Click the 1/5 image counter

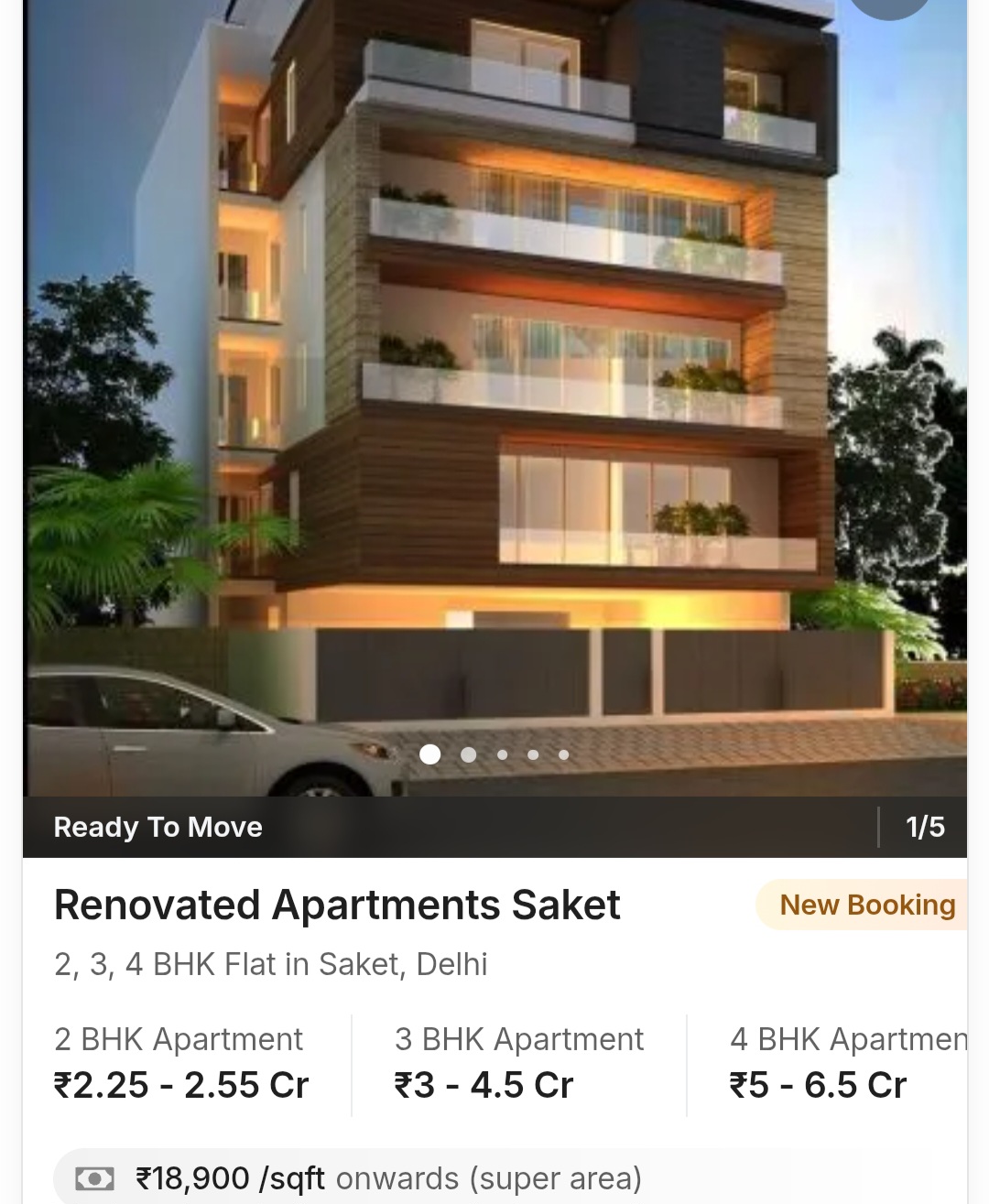pos(925,827)
